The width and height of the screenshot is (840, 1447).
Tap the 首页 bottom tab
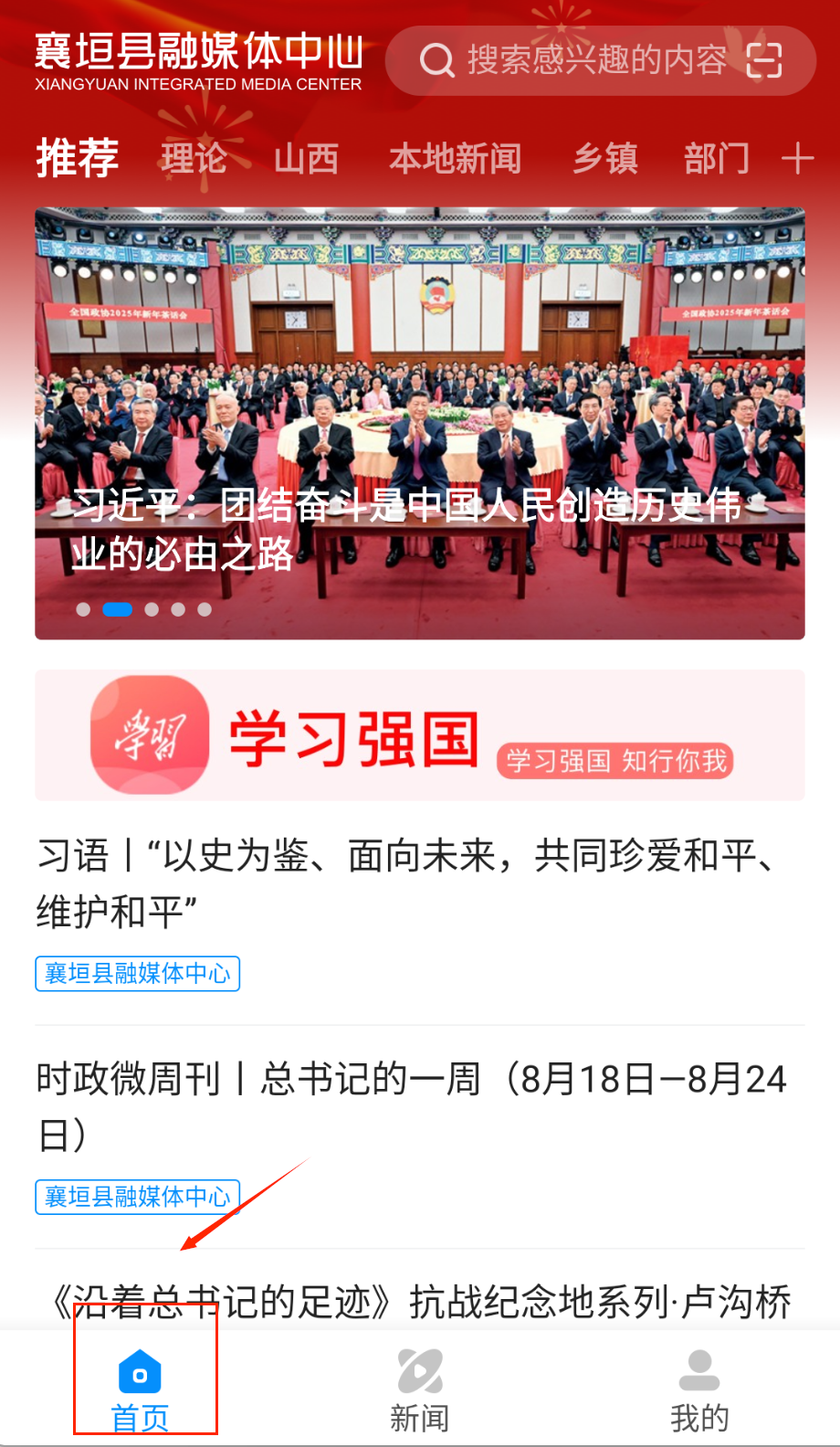click(x=140, y=1390)
